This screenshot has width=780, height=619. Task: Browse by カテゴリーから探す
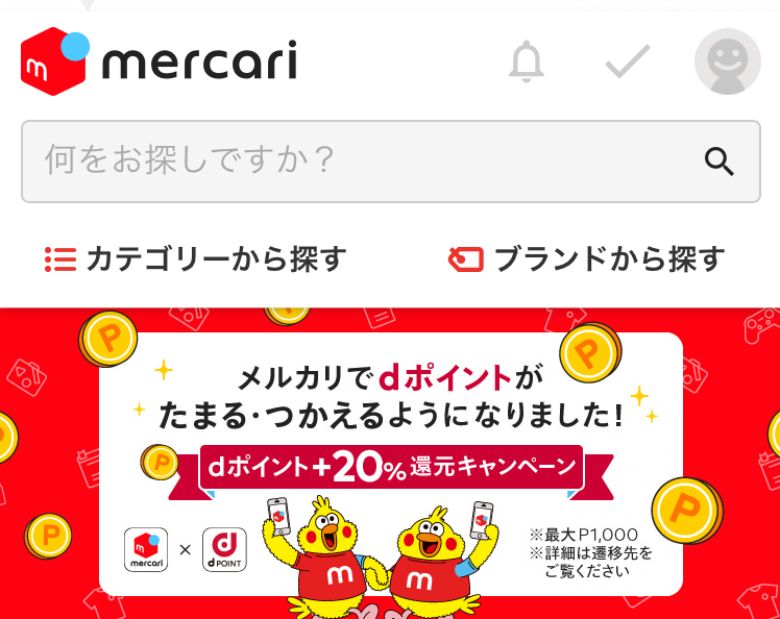(195, 260)
